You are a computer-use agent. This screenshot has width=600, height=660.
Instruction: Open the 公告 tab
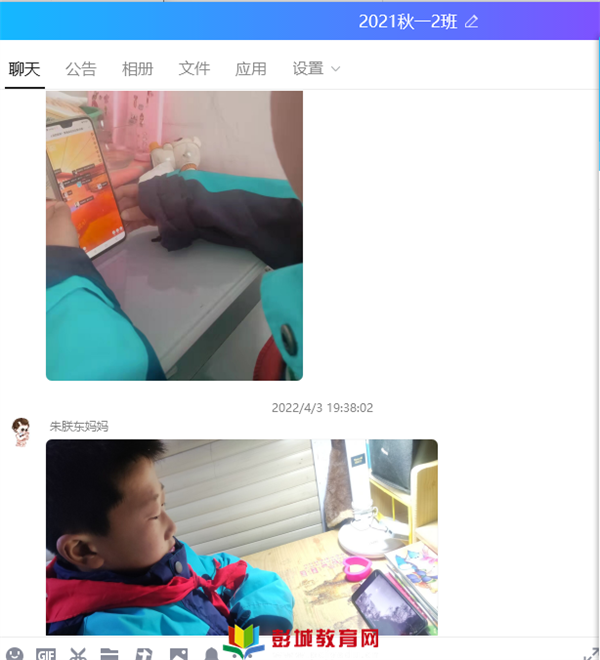coord(81,69)
